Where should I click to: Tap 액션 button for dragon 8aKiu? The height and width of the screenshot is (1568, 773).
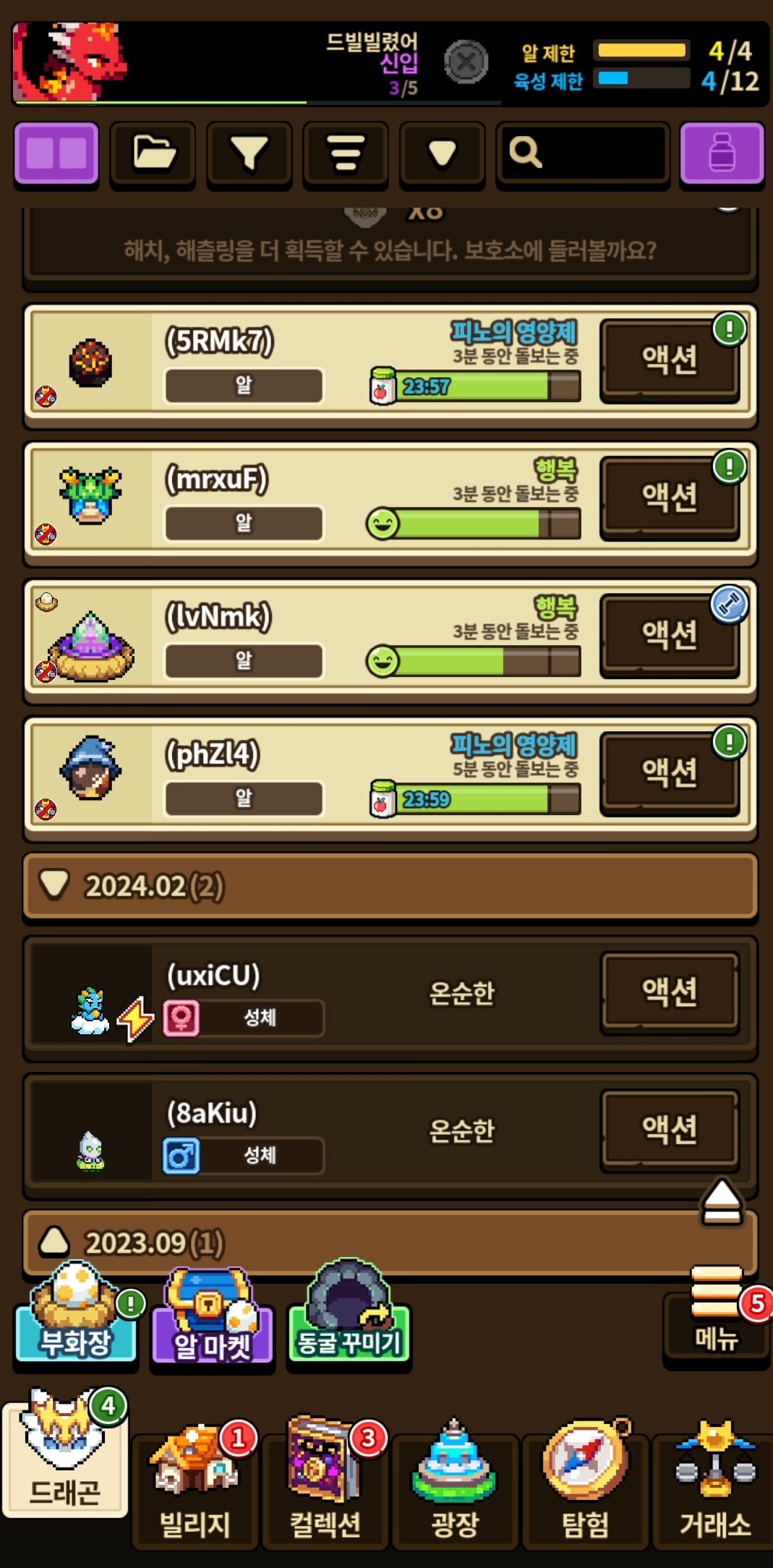tap(670, 1129)
